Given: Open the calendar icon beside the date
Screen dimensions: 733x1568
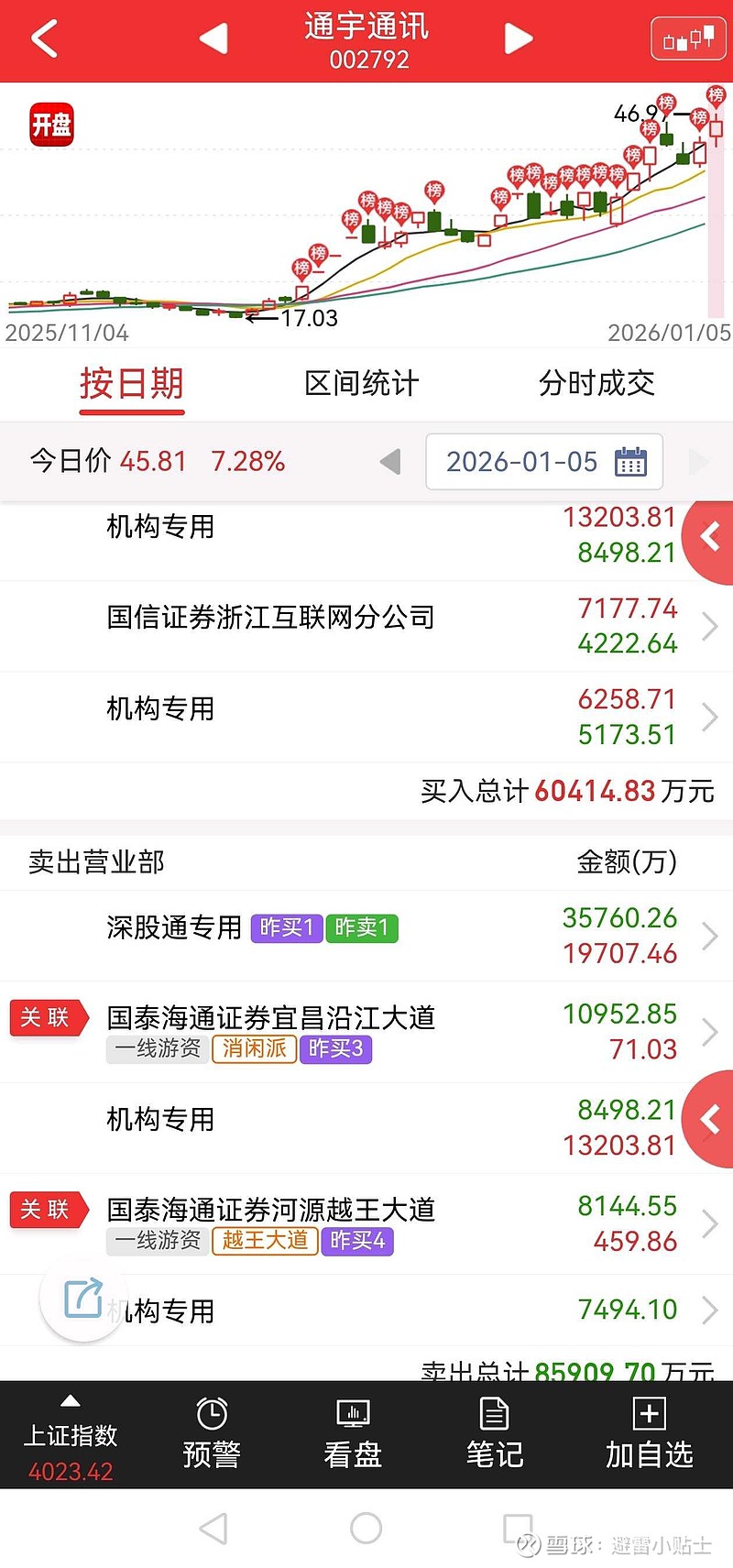Looking at the screenshot, I should pos(630,462).
